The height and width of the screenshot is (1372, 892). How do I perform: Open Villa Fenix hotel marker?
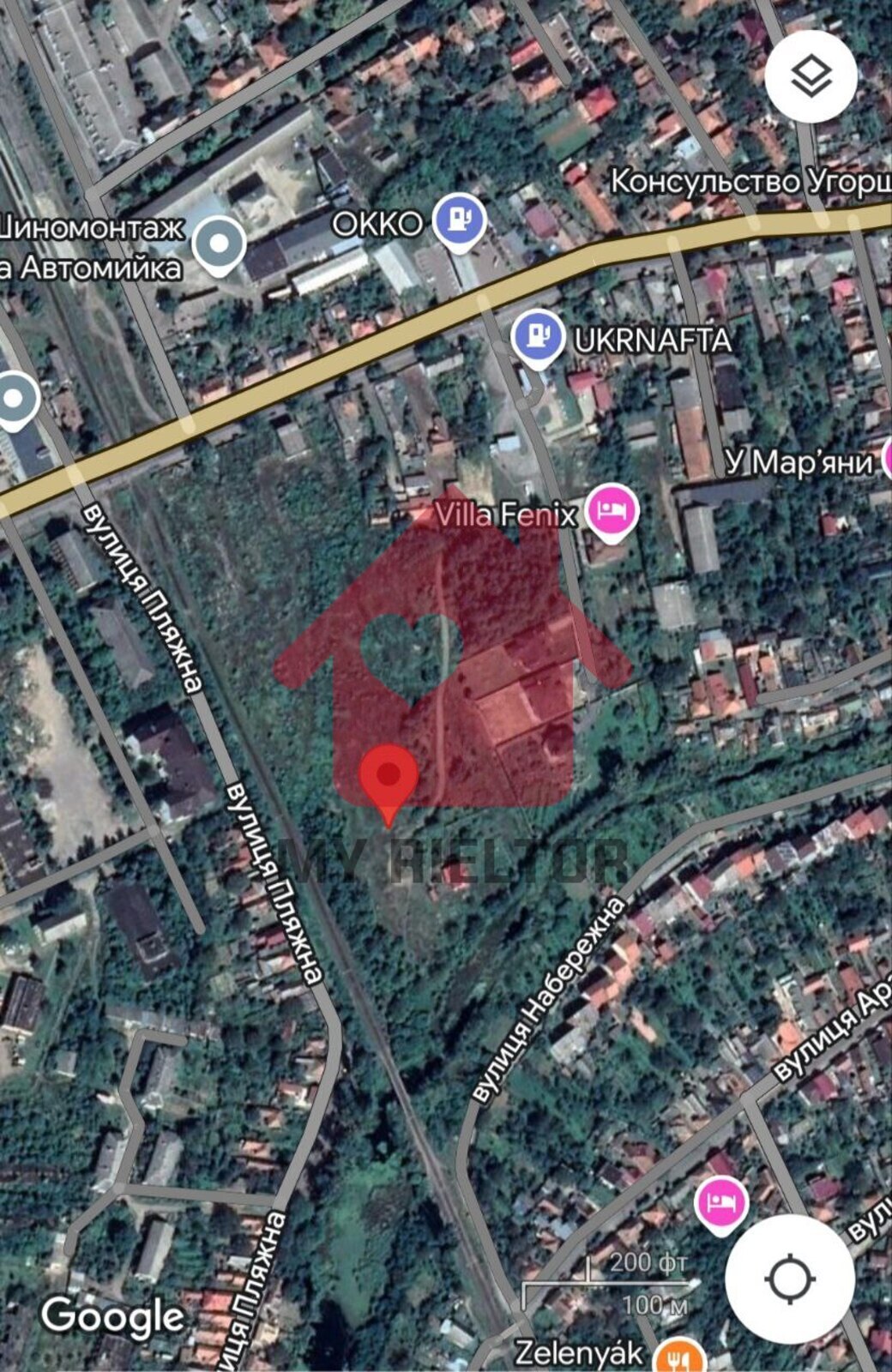[612, 511]
